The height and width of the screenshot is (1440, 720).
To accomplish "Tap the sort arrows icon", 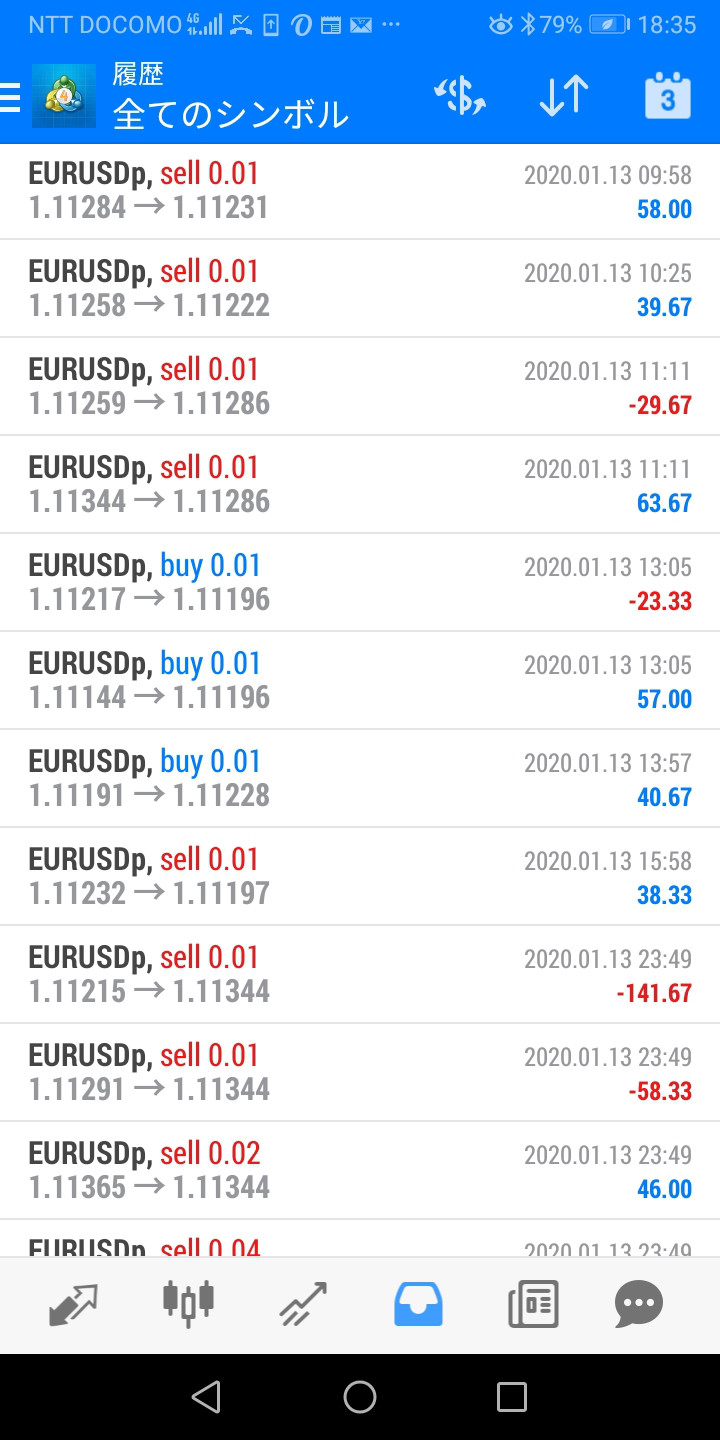I will [x=564, y=97].
